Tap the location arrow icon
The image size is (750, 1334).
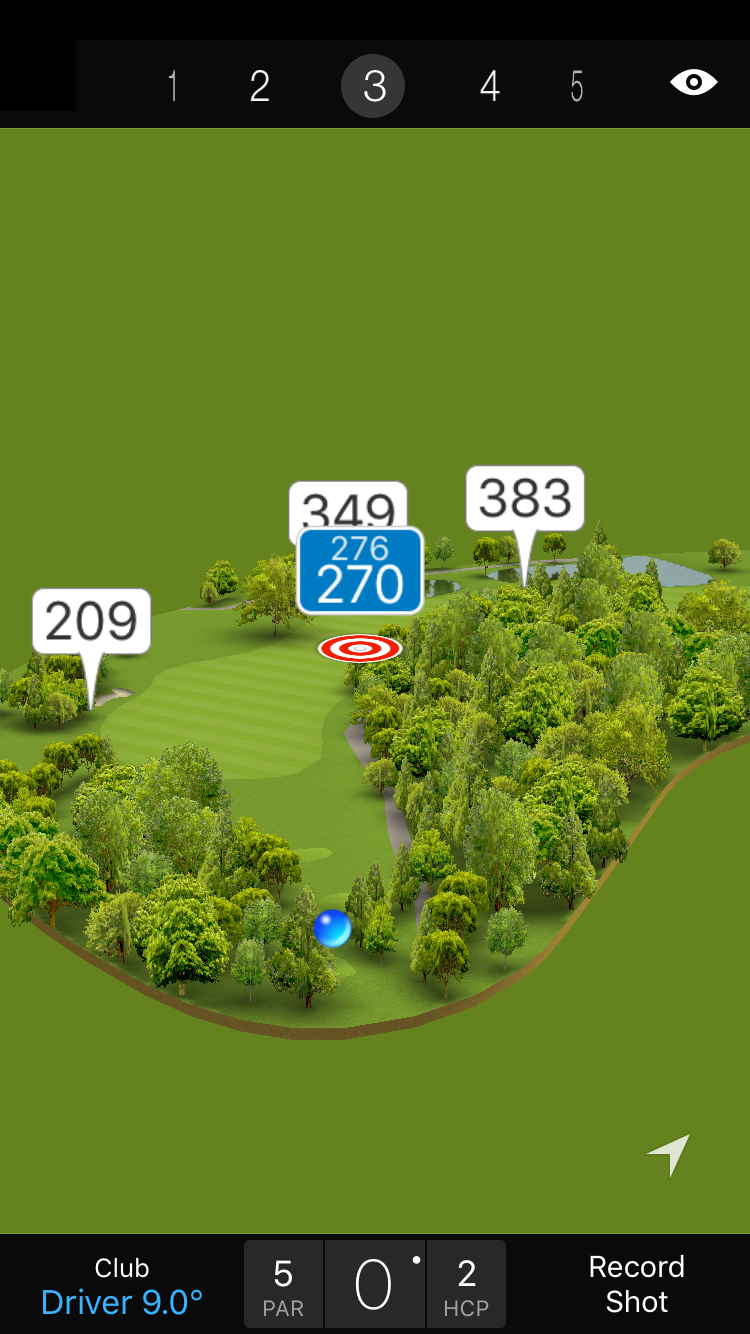pos(669,1155)
